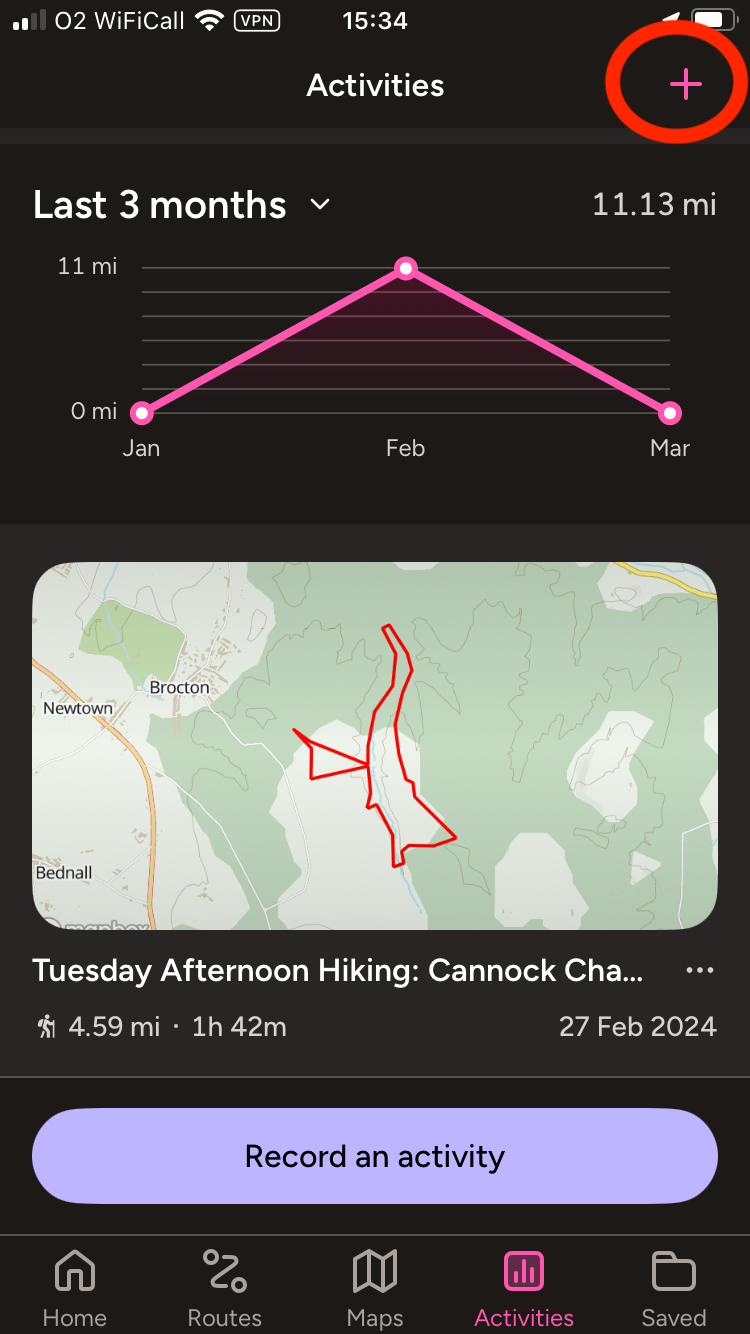Image resolution: width=750 pixels, height=1334 pixels.
Task: Switch to the Saved tab
Action: click(x=674, y=1288)
